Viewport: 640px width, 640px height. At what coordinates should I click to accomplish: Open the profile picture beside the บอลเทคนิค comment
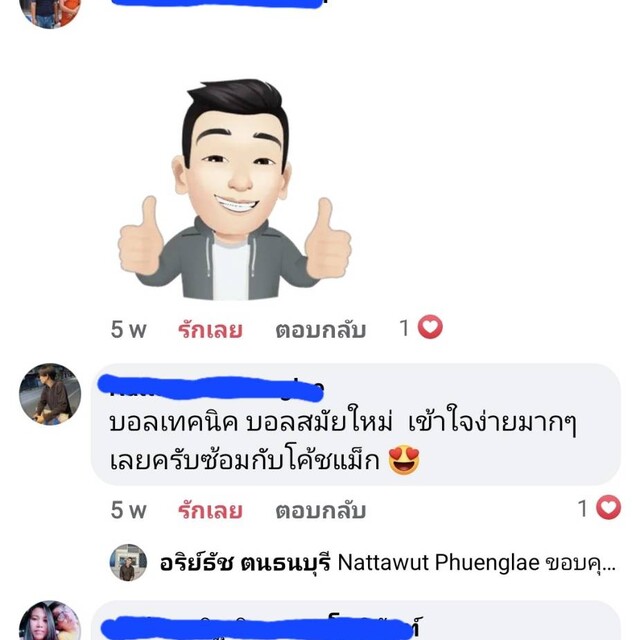pyautogui.click(x=50, y=394)
